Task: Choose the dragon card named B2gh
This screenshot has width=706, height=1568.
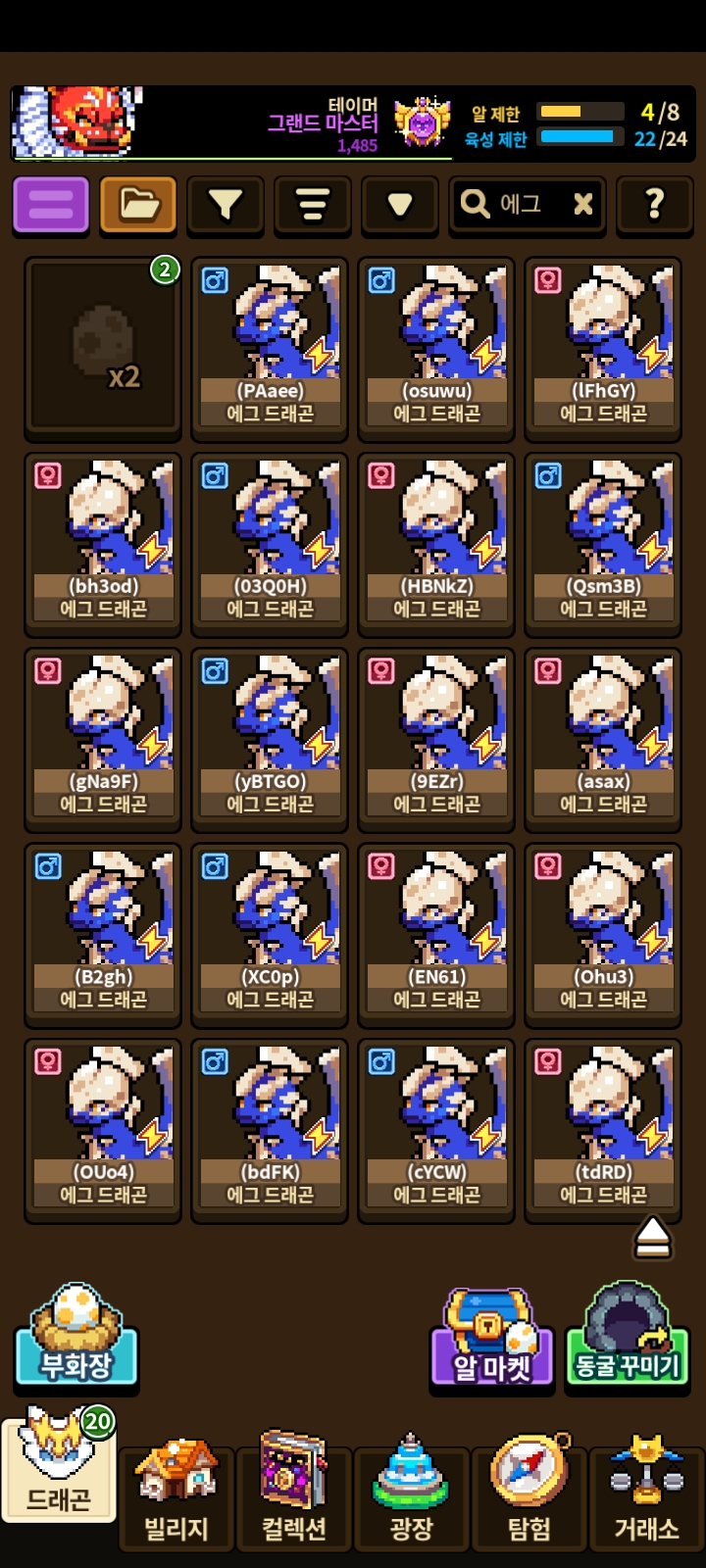Action: pos(103,933)
